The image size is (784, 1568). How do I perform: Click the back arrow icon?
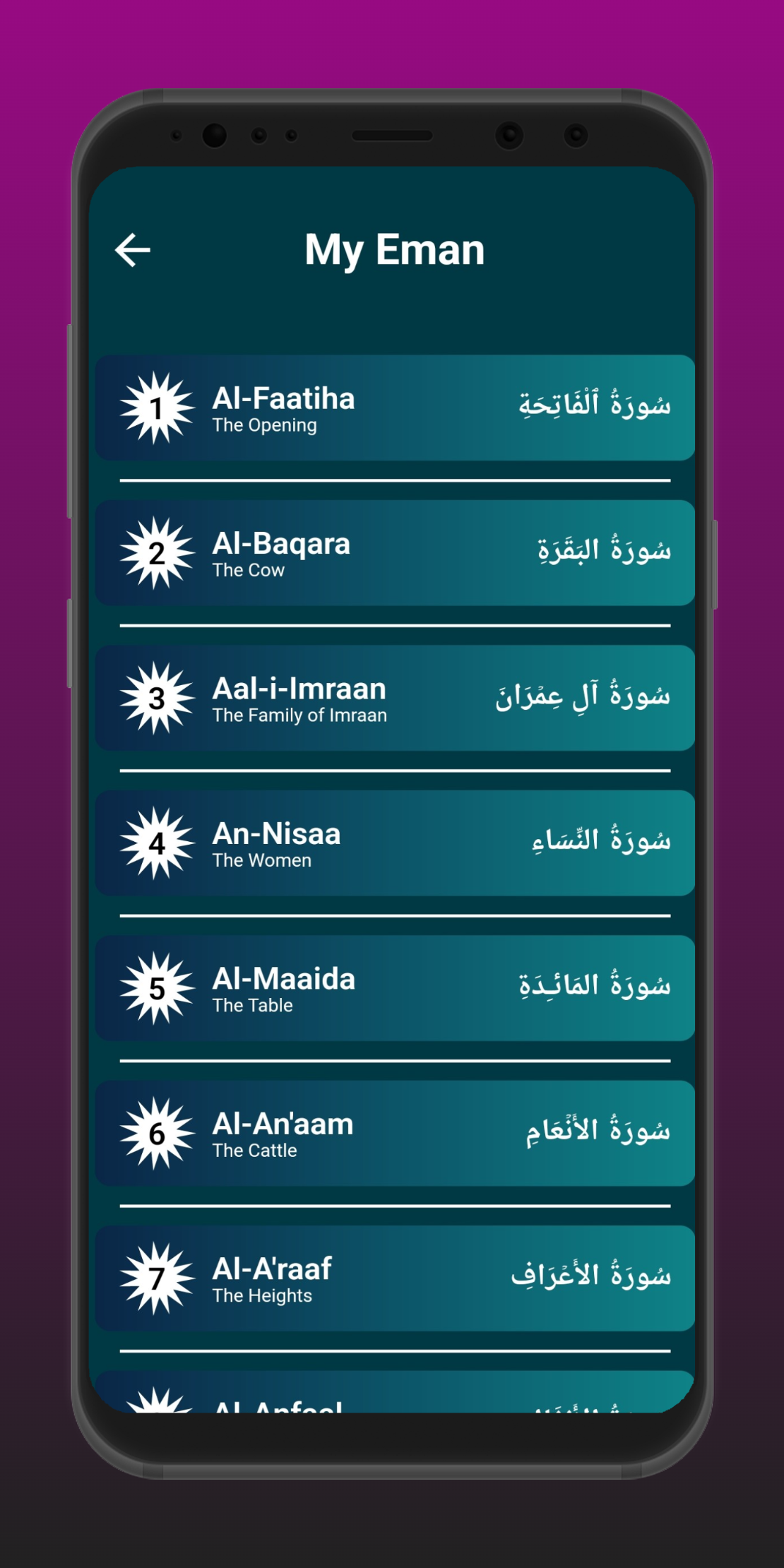(x=133, y=249)
